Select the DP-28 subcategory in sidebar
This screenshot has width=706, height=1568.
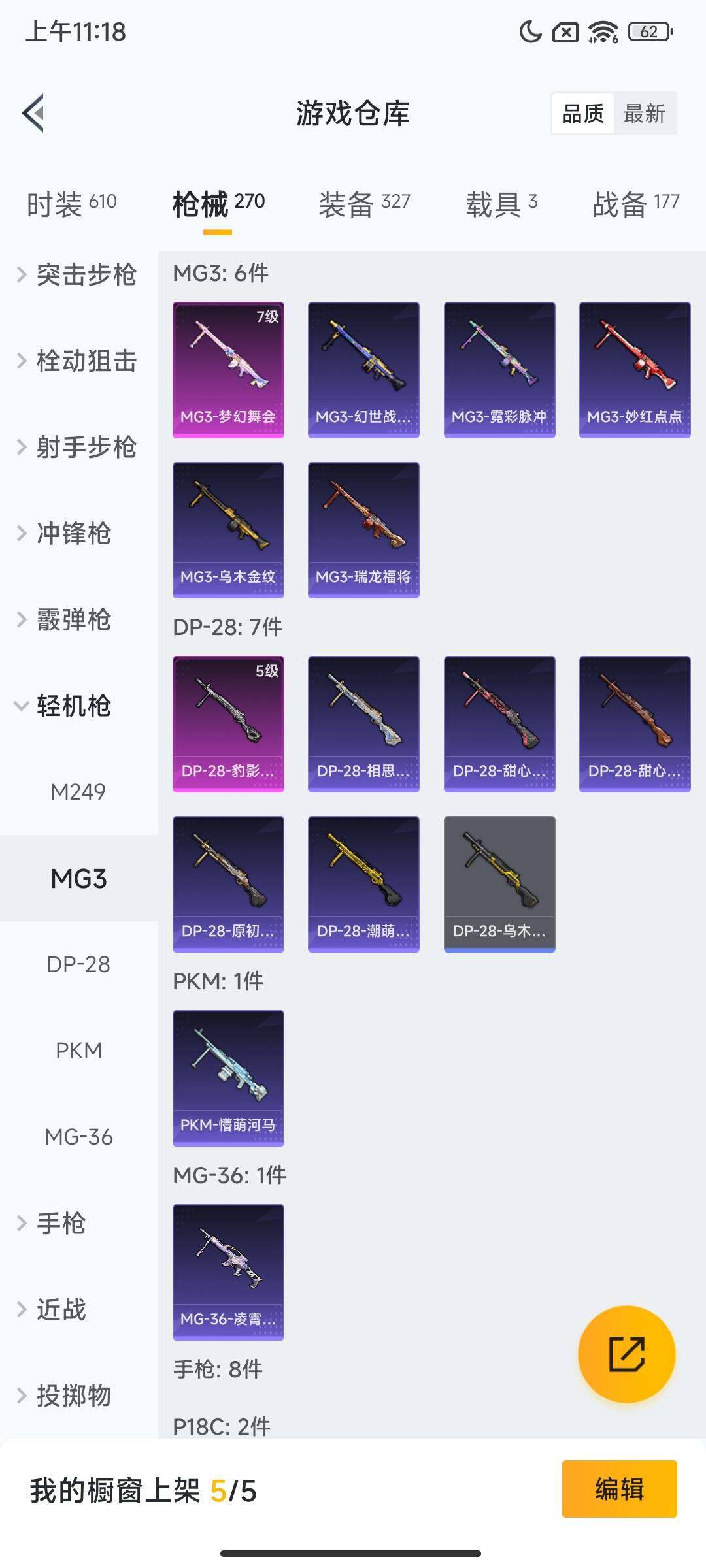(x=78, y=964)
